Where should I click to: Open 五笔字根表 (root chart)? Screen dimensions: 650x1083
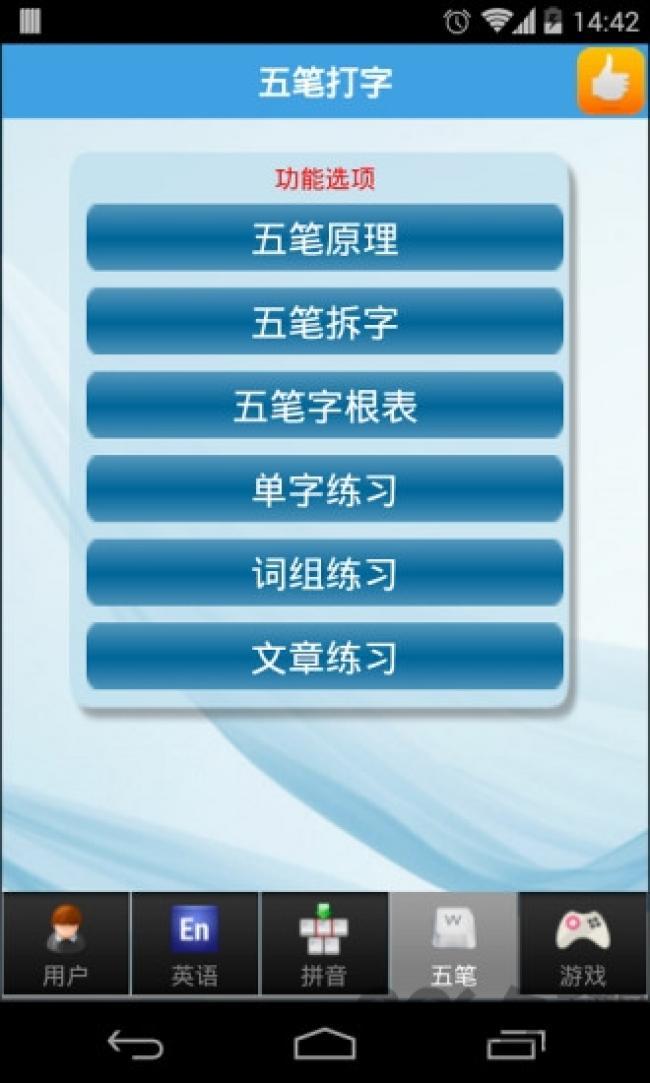tap(325, 405)
